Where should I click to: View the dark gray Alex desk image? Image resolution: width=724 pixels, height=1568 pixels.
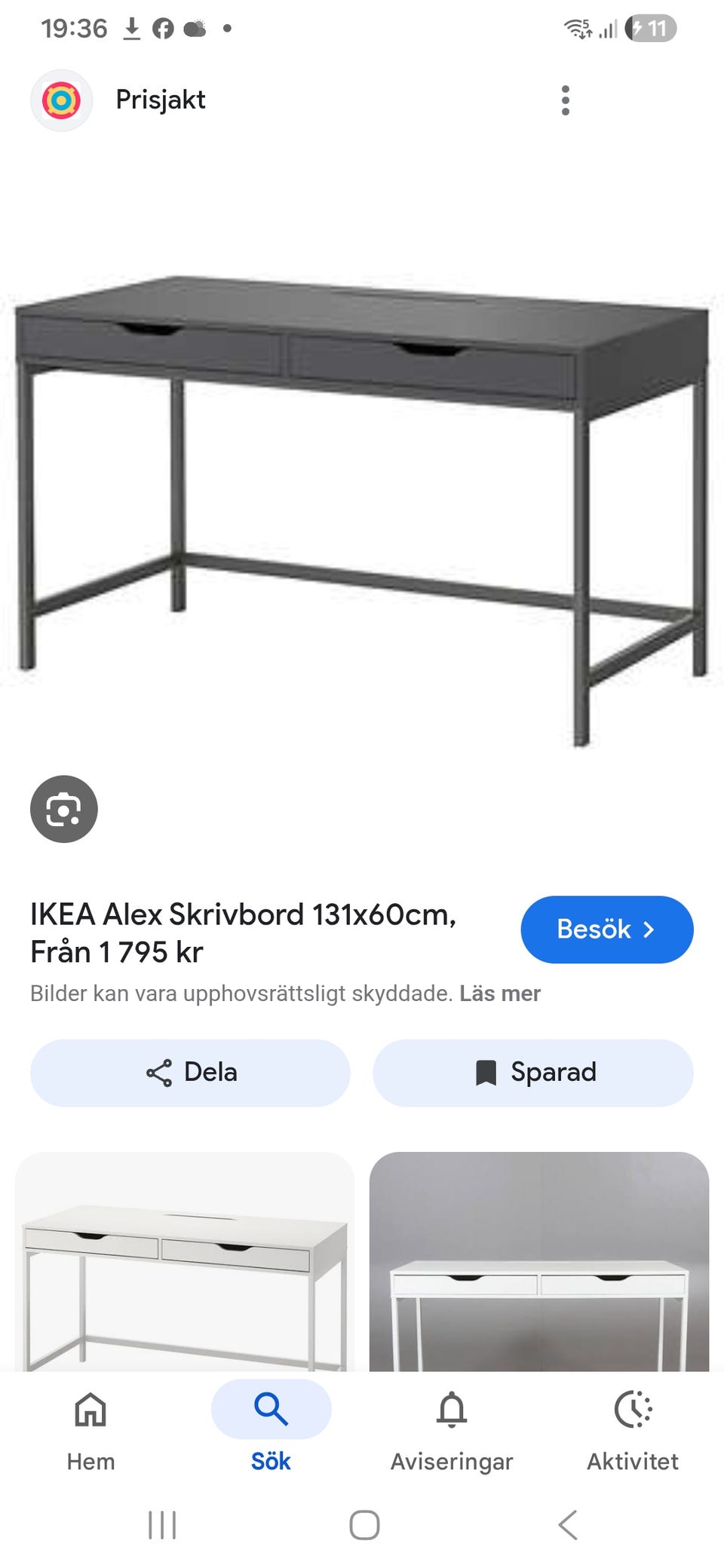[362, 510]
